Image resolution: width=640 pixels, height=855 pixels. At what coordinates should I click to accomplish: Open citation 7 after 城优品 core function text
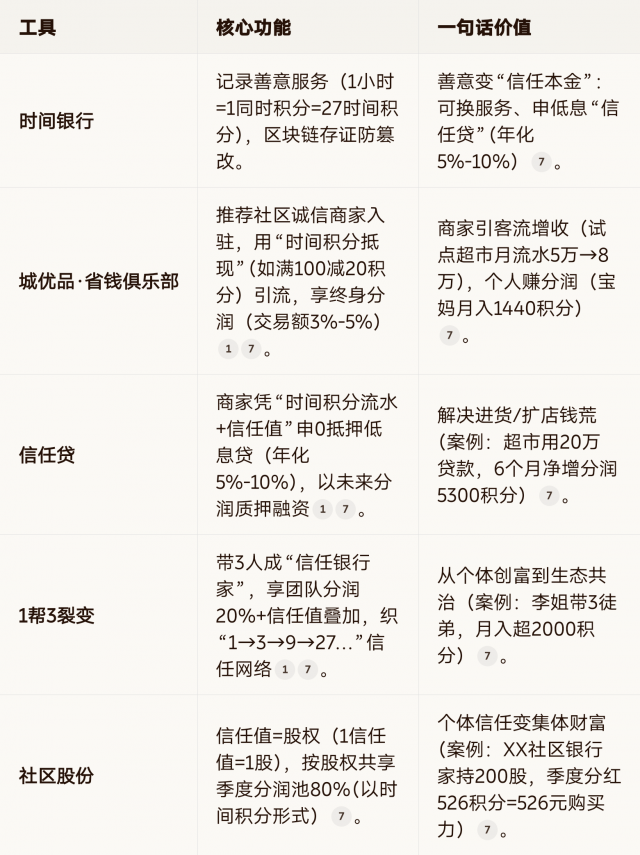250,349
